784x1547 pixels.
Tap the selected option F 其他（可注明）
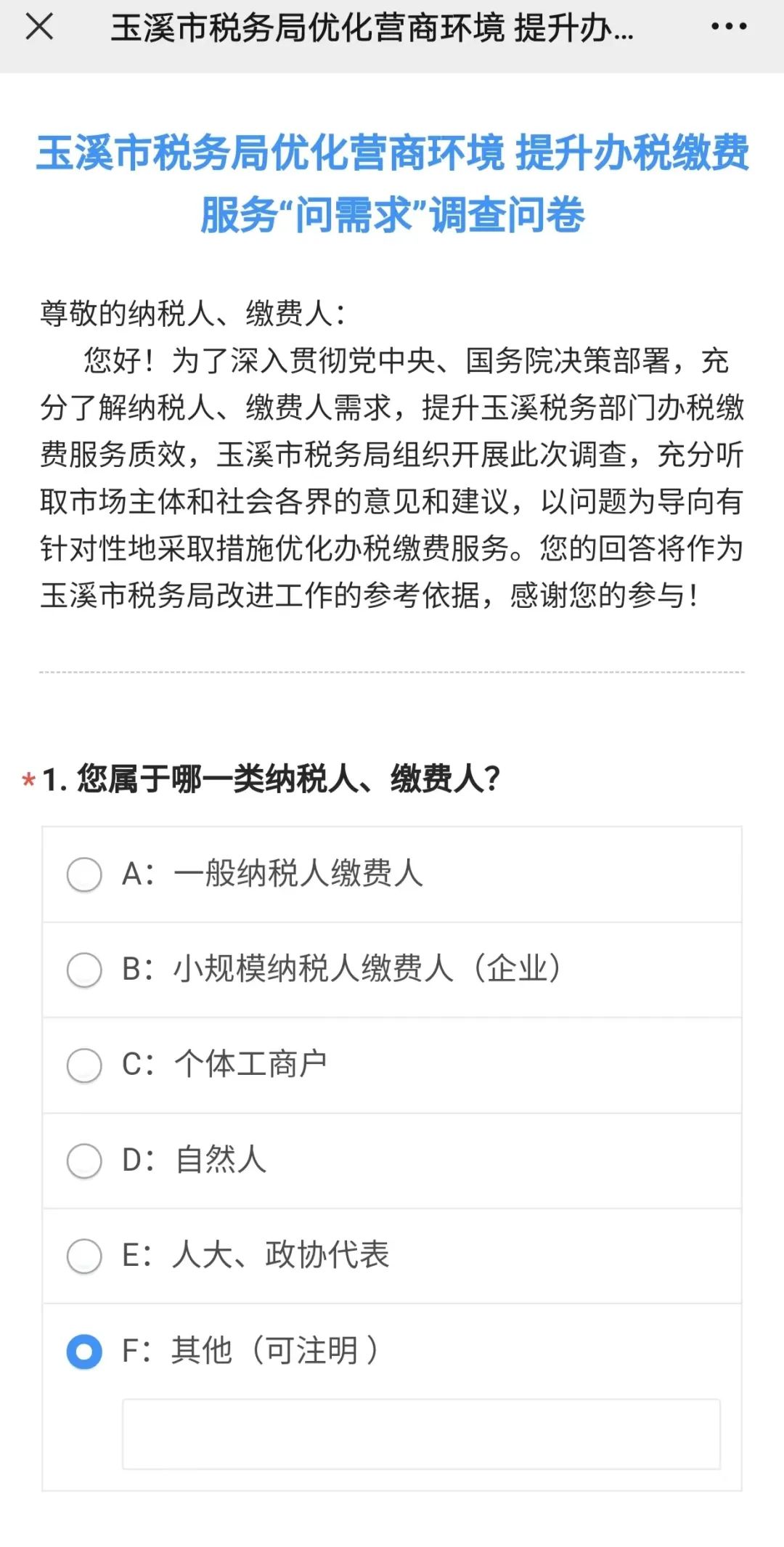pos(392,1351)
